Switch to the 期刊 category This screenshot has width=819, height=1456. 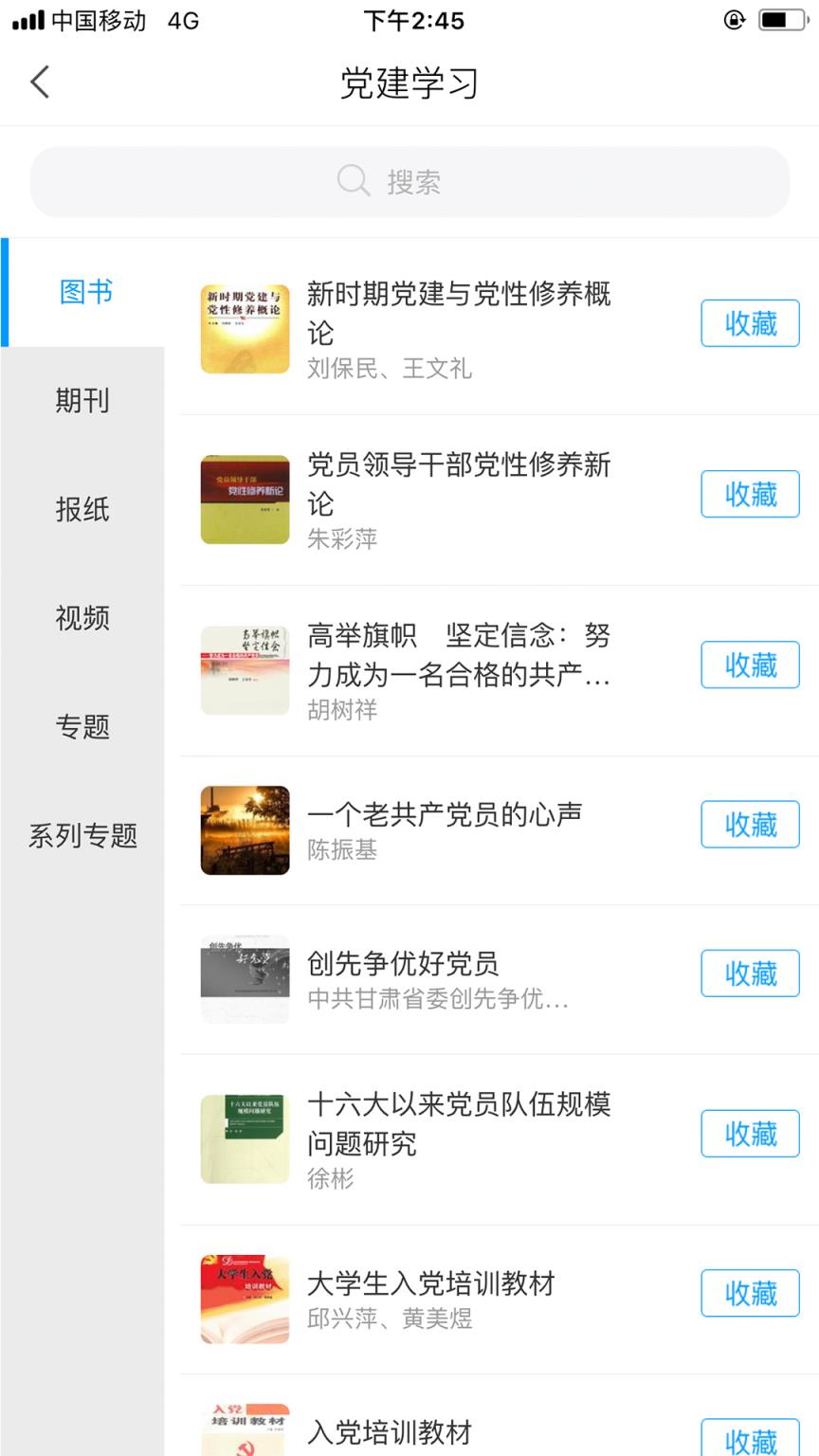pyautogui.click(x=82, y=401)
